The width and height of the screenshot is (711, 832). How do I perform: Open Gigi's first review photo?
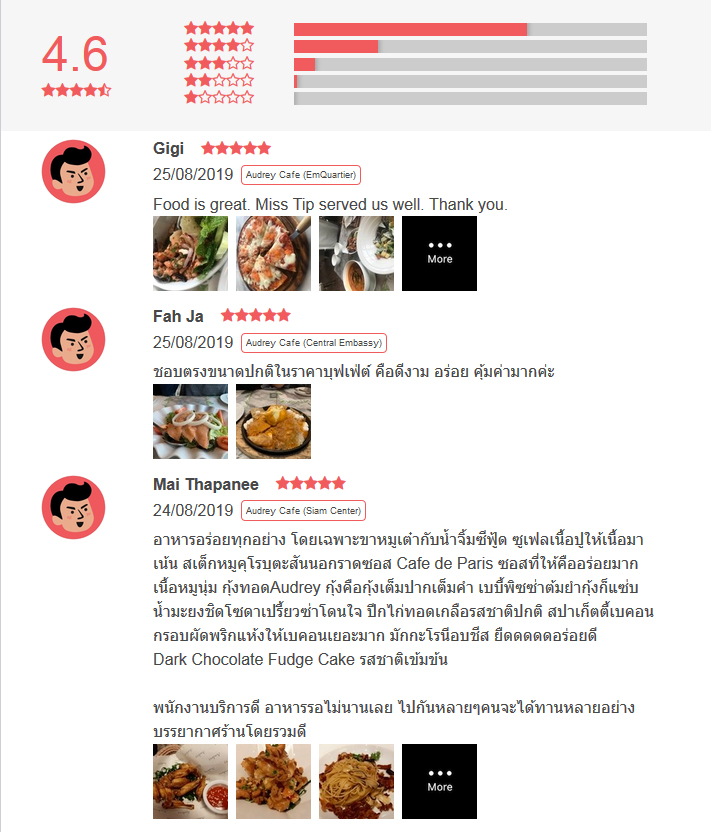click(x=190, y=254)
